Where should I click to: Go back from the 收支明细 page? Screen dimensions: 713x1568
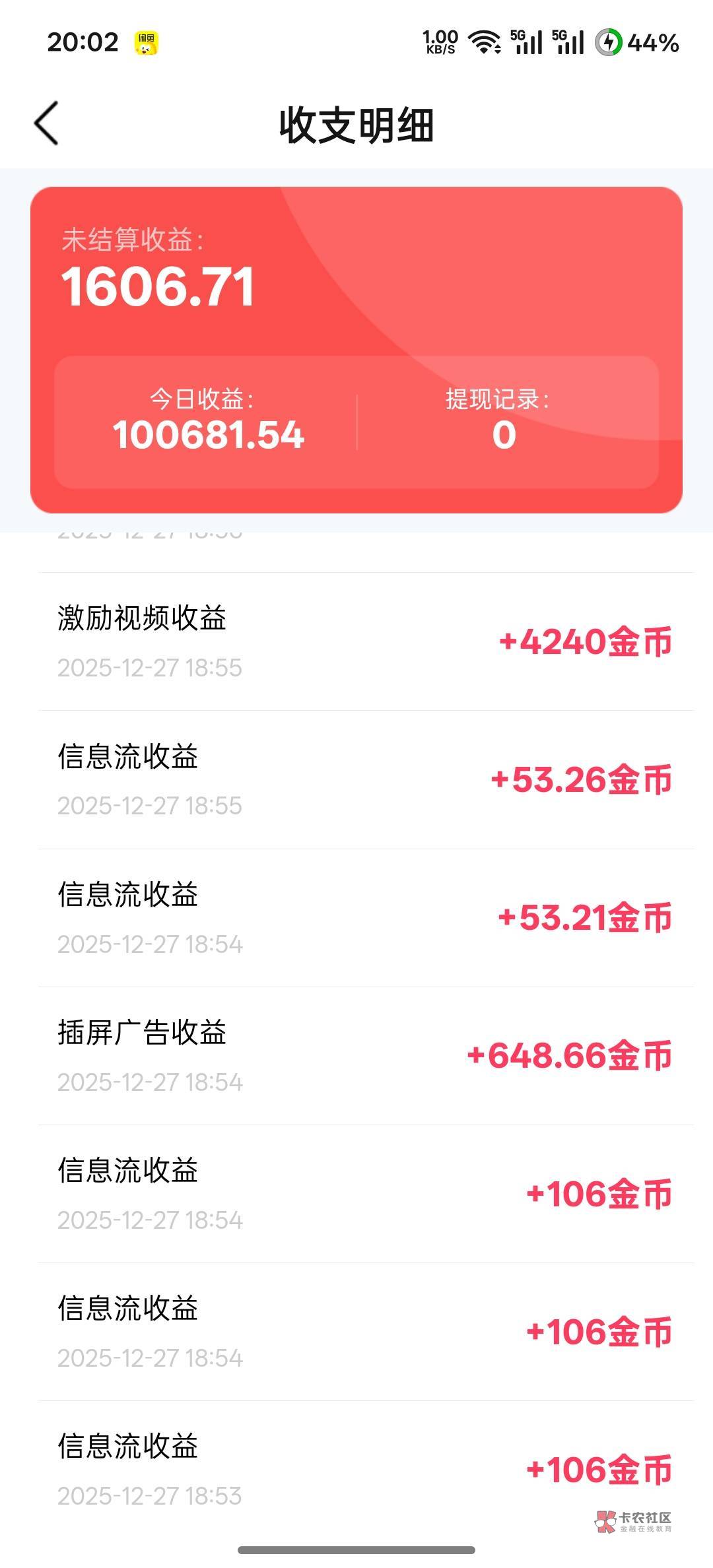click(x=47, y=123)
